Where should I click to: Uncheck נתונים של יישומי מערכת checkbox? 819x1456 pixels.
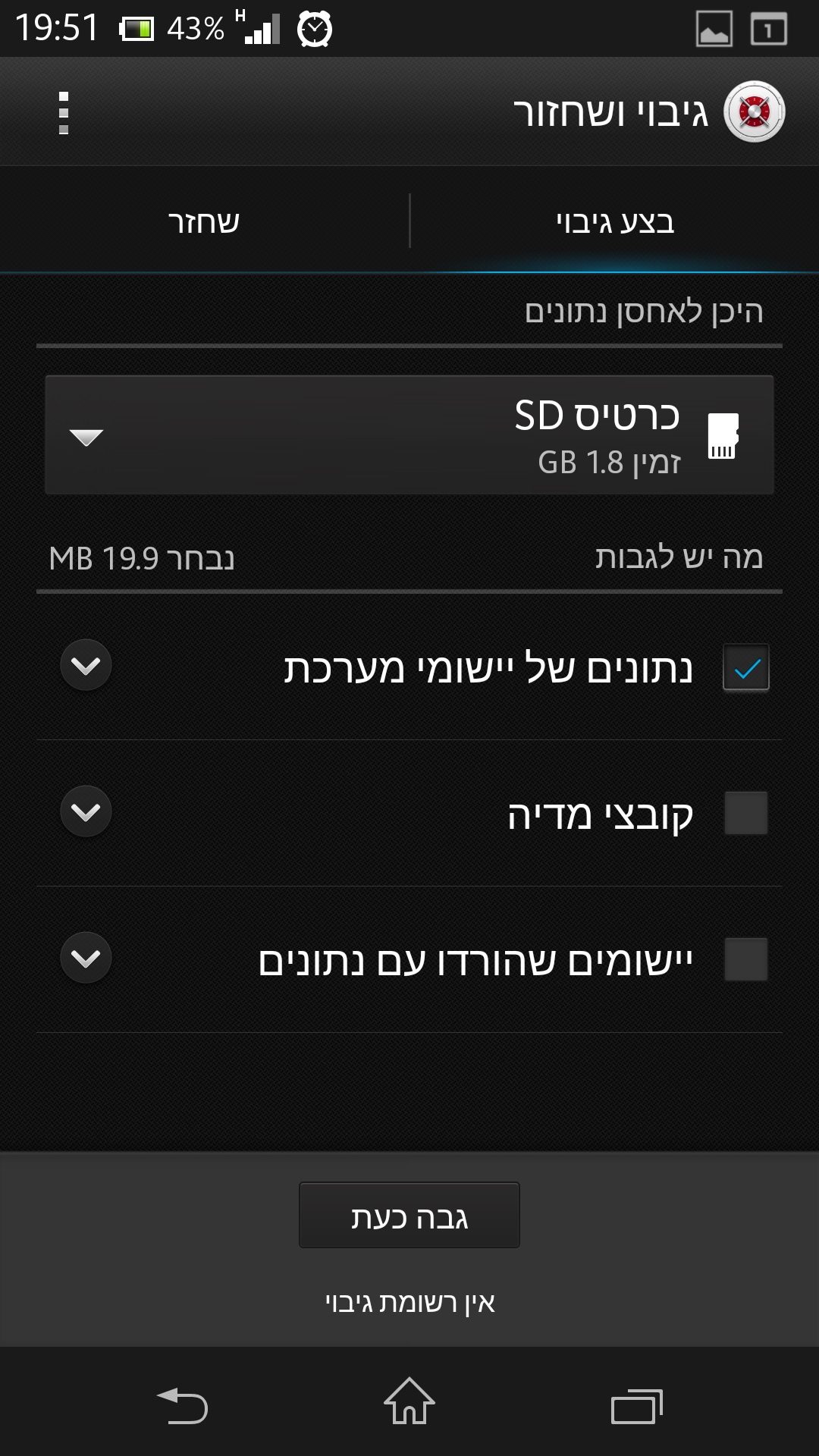[746, 668]
